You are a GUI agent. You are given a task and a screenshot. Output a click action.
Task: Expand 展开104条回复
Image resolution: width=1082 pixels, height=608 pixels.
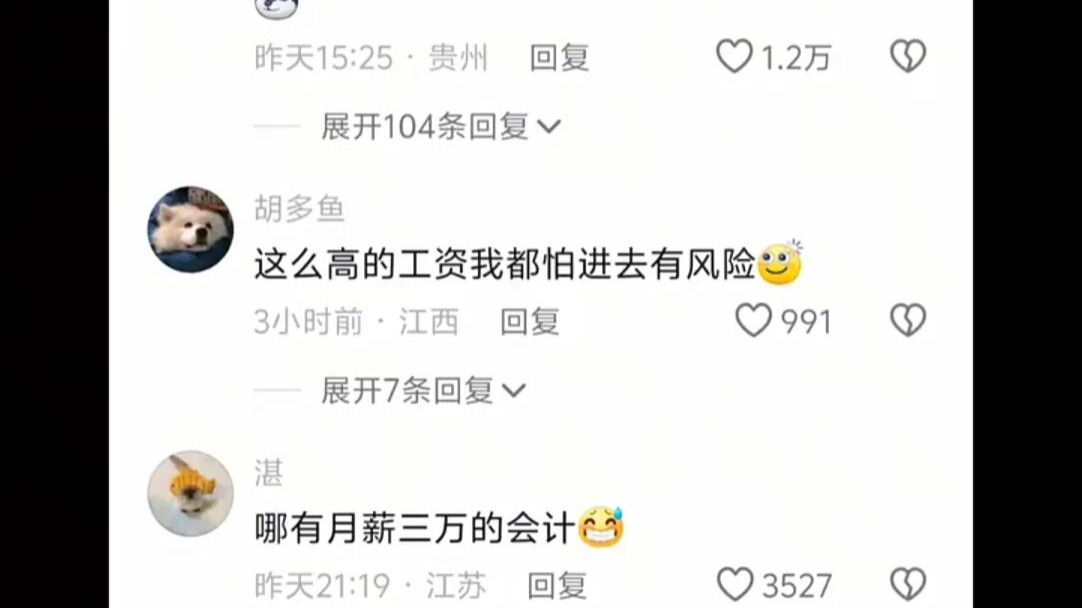pyautogui.click(x=440, y=127)
